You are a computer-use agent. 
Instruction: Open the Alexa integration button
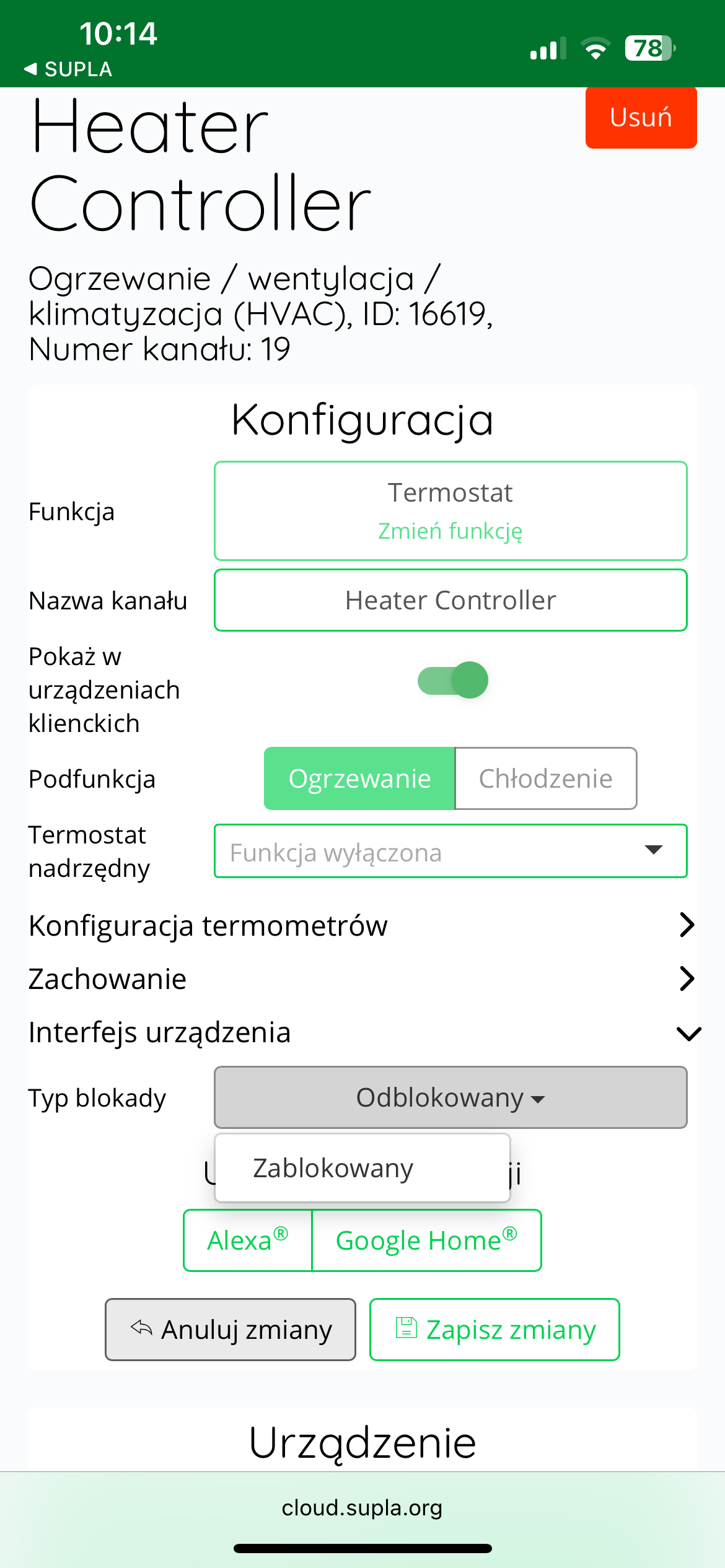tap(248, 1240)
